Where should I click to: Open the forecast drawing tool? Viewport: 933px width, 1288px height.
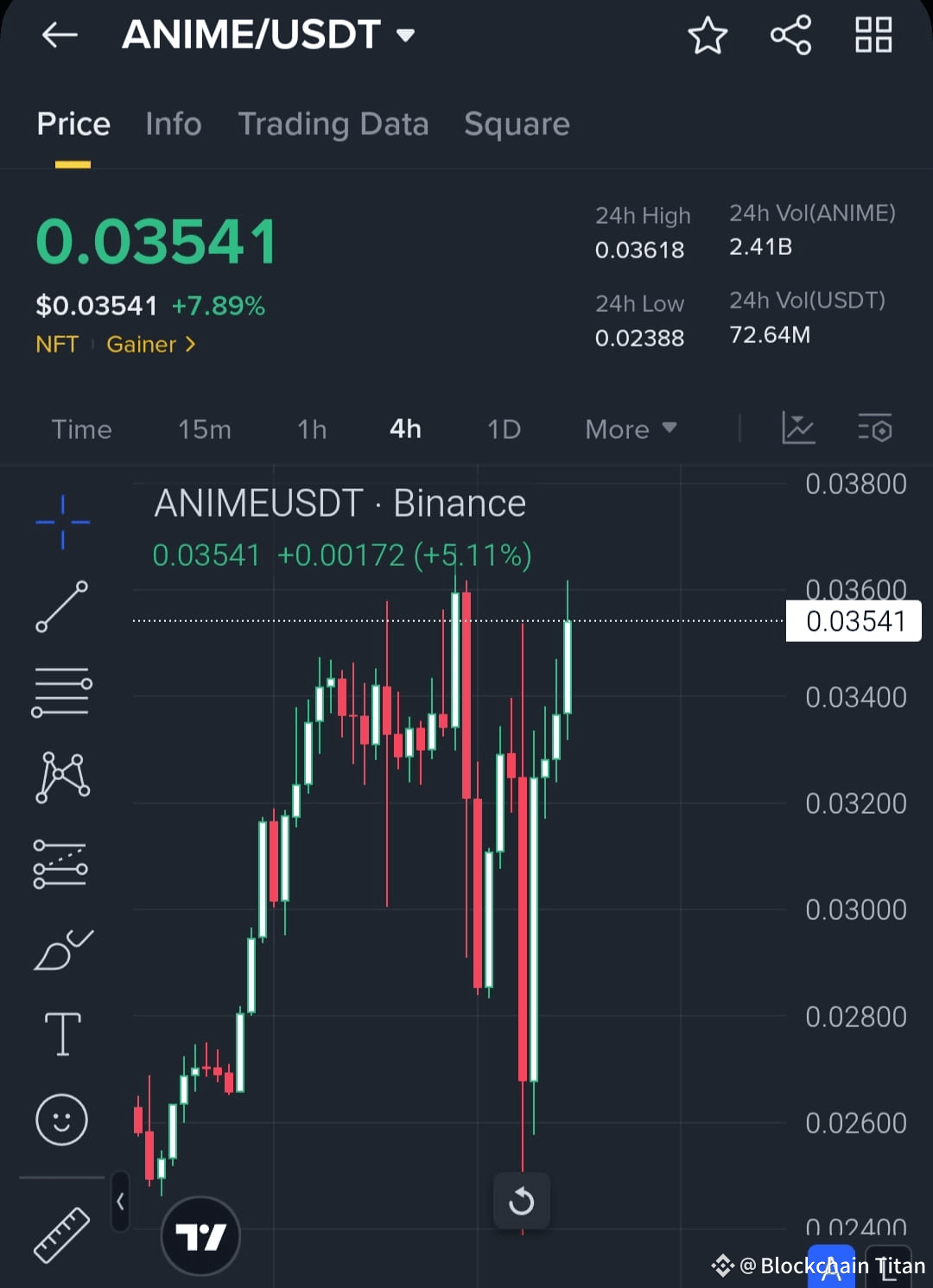tap(63, 865)
